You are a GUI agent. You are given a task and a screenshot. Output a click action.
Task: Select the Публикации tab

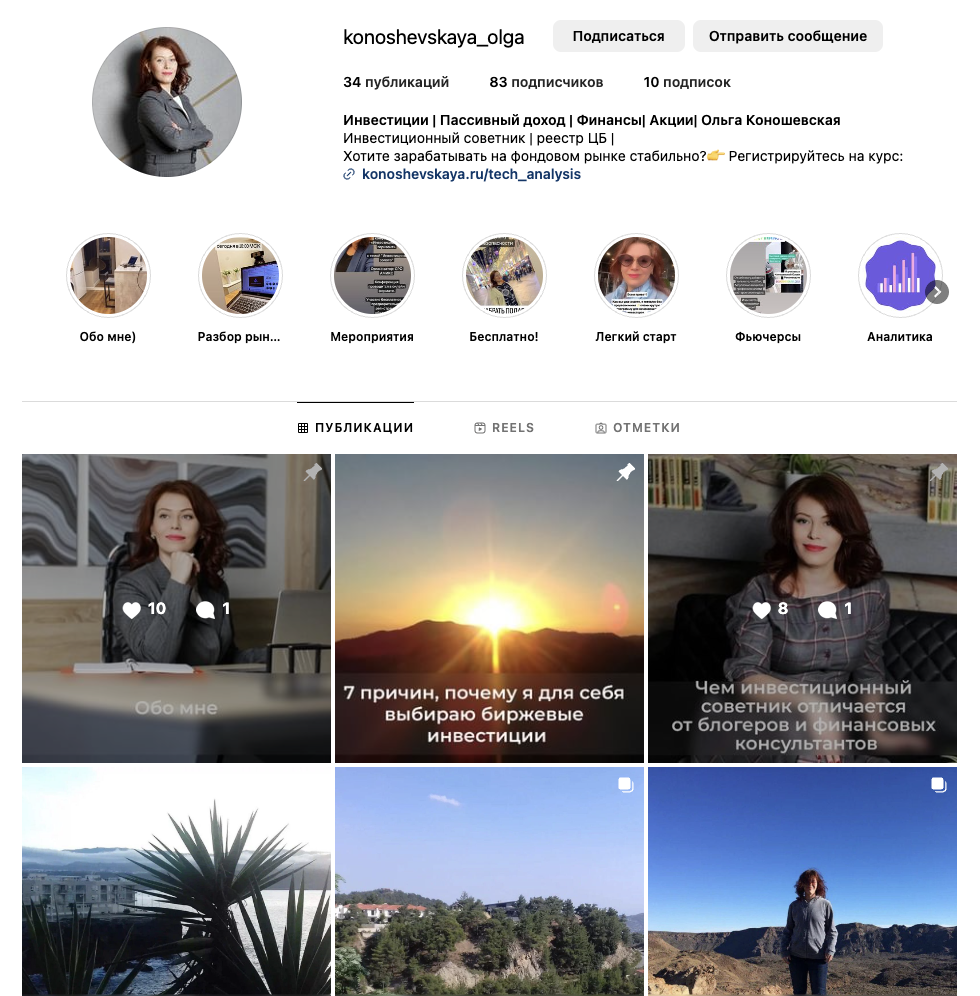pos(355,428)
